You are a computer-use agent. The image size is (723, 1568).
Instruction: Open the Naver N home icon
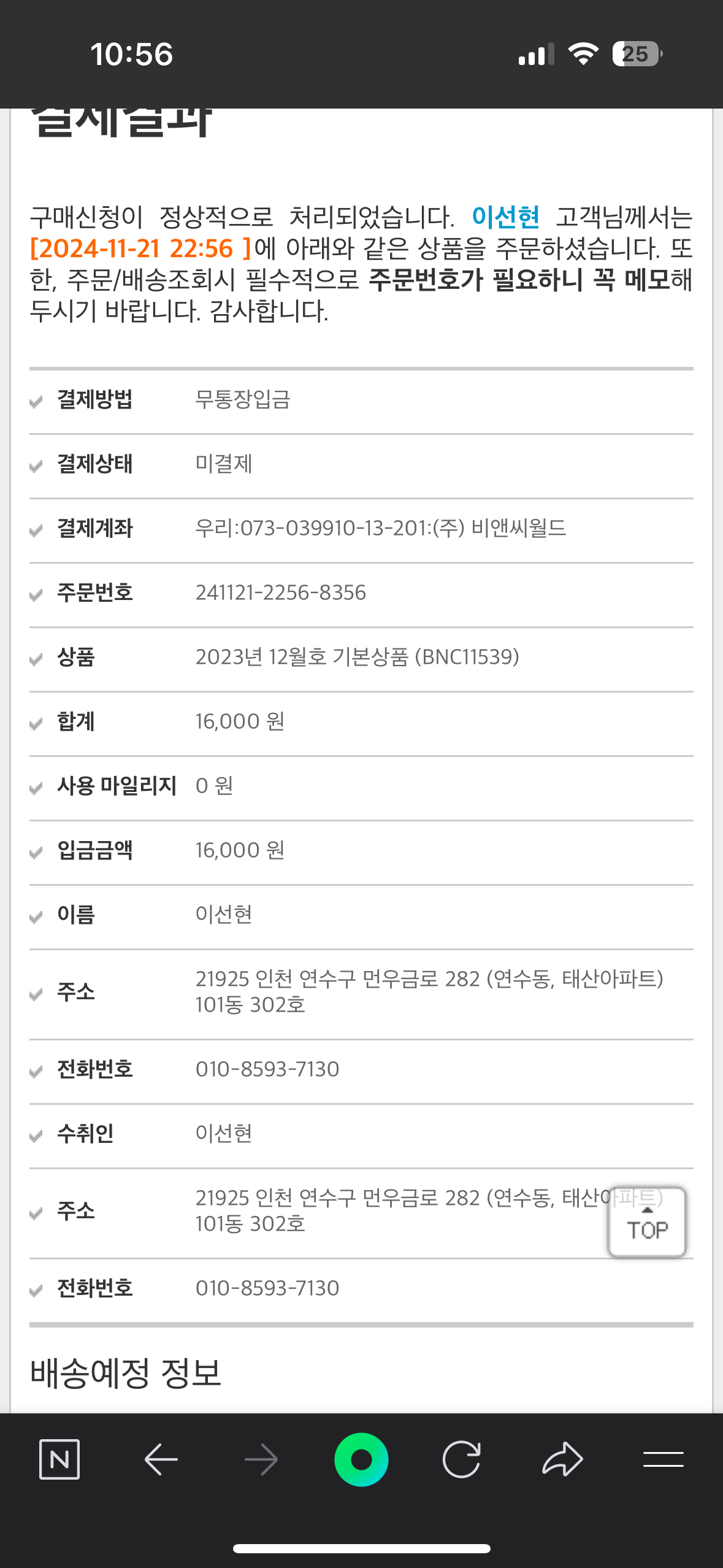[59, 1459]
